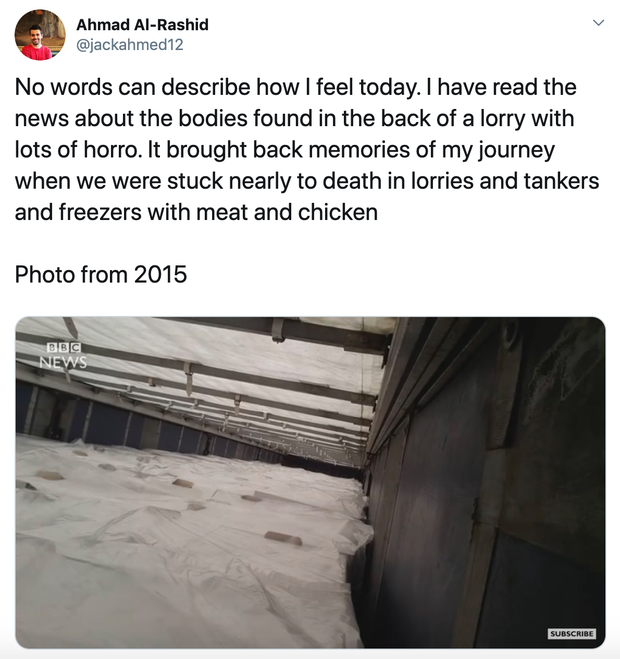The height and width of the screenshot is (659, 620).
Task: Open the tweet options chevron menu
Action: pos(598,23)
